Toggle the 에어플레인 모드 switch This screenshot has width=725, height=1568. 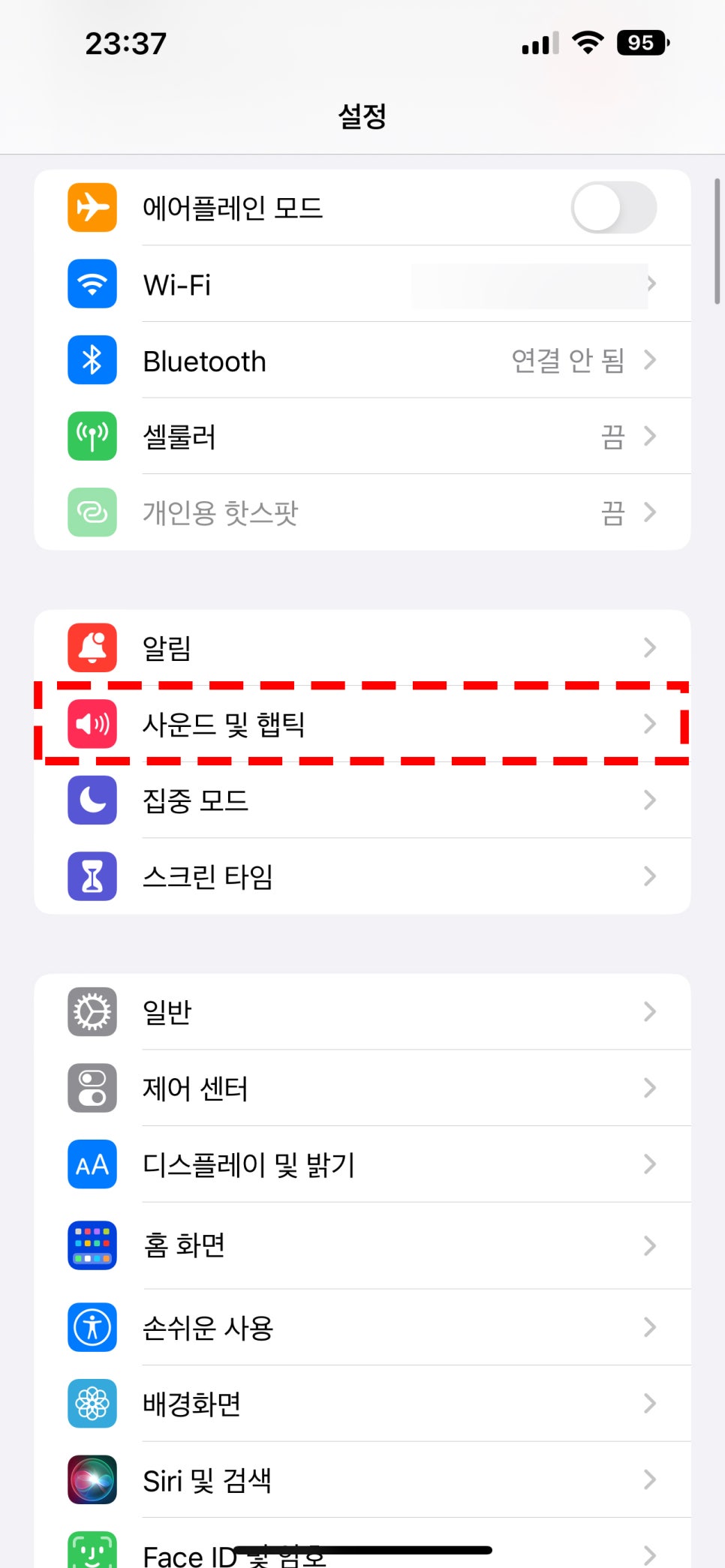point(613,208)
